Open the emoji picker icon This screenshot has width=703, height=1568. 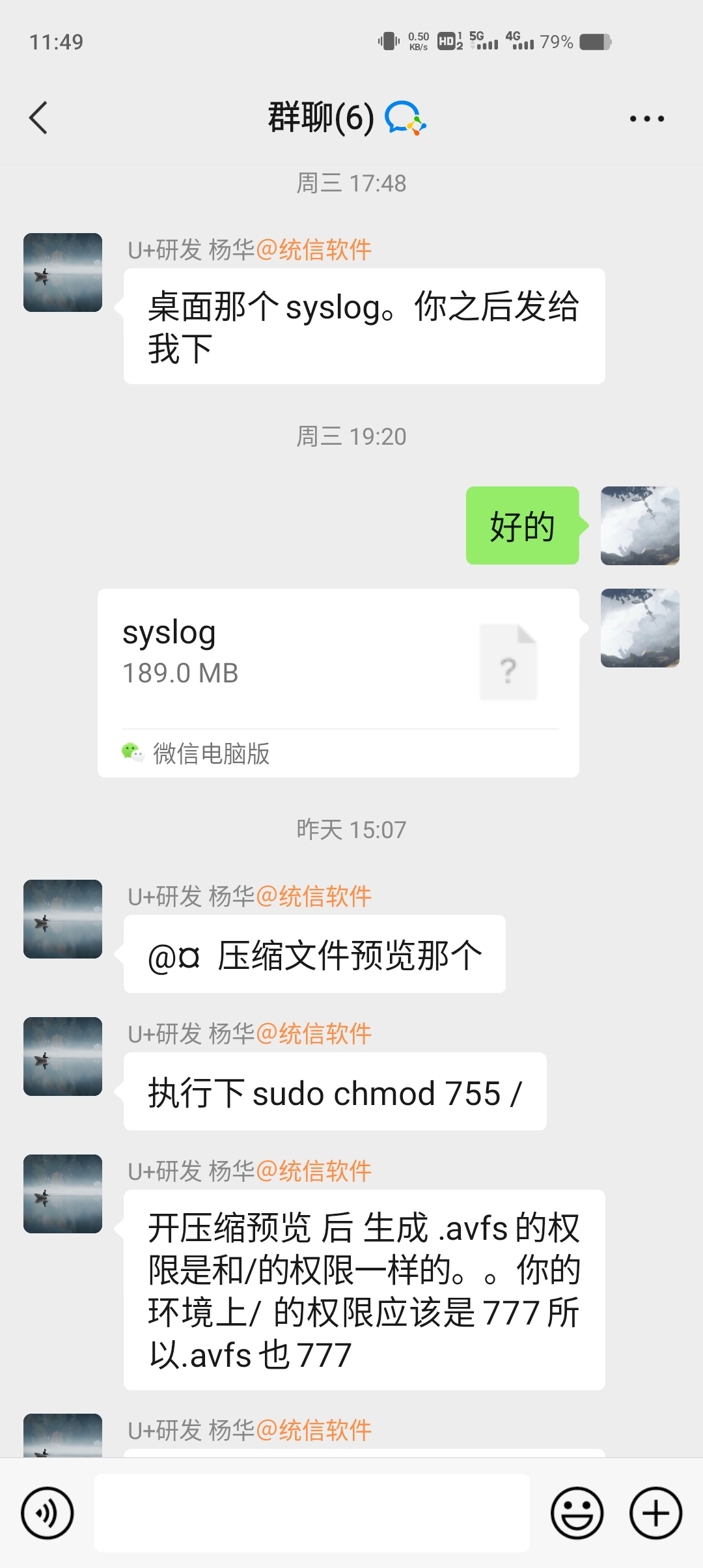pos(577,1513)
